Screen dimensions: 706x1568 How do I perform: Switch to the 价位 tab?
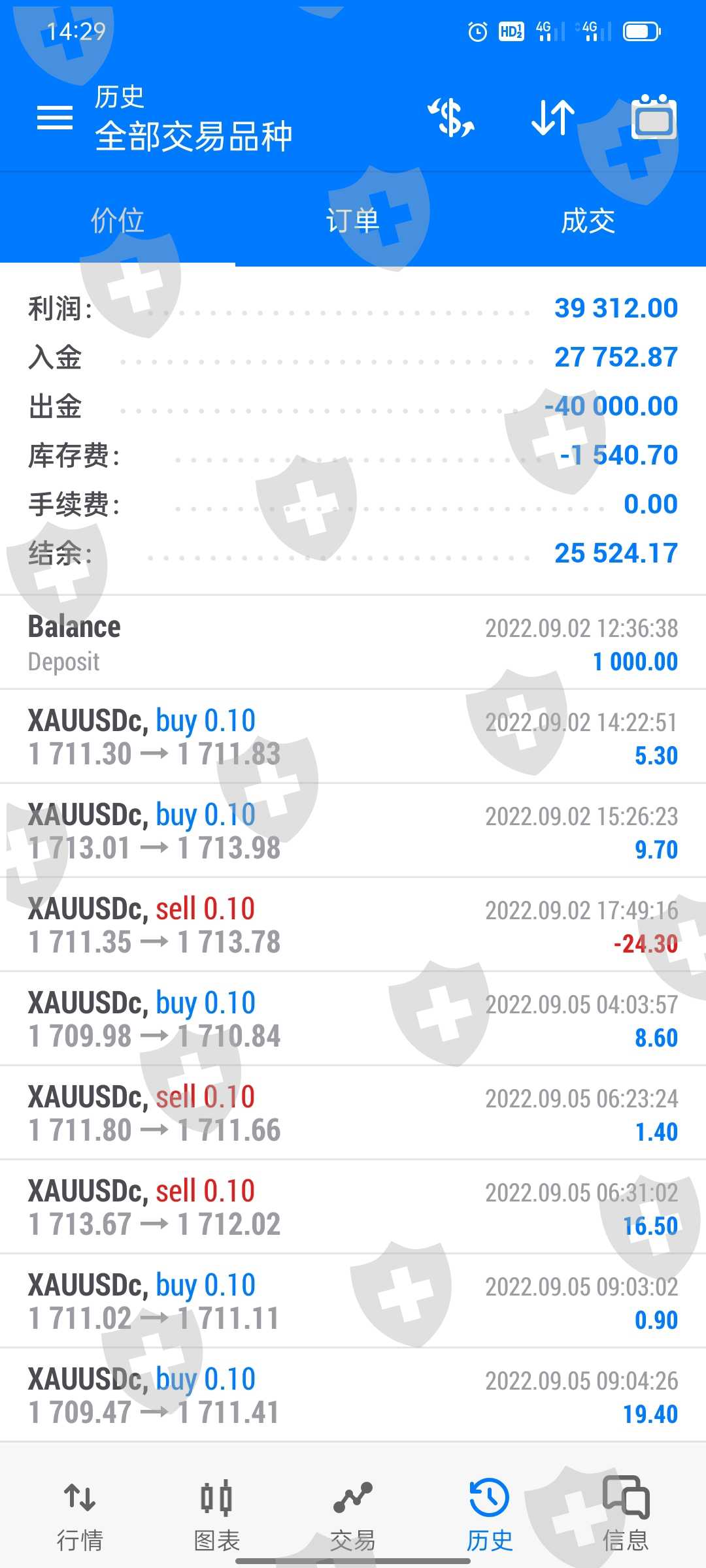[118, 221]
